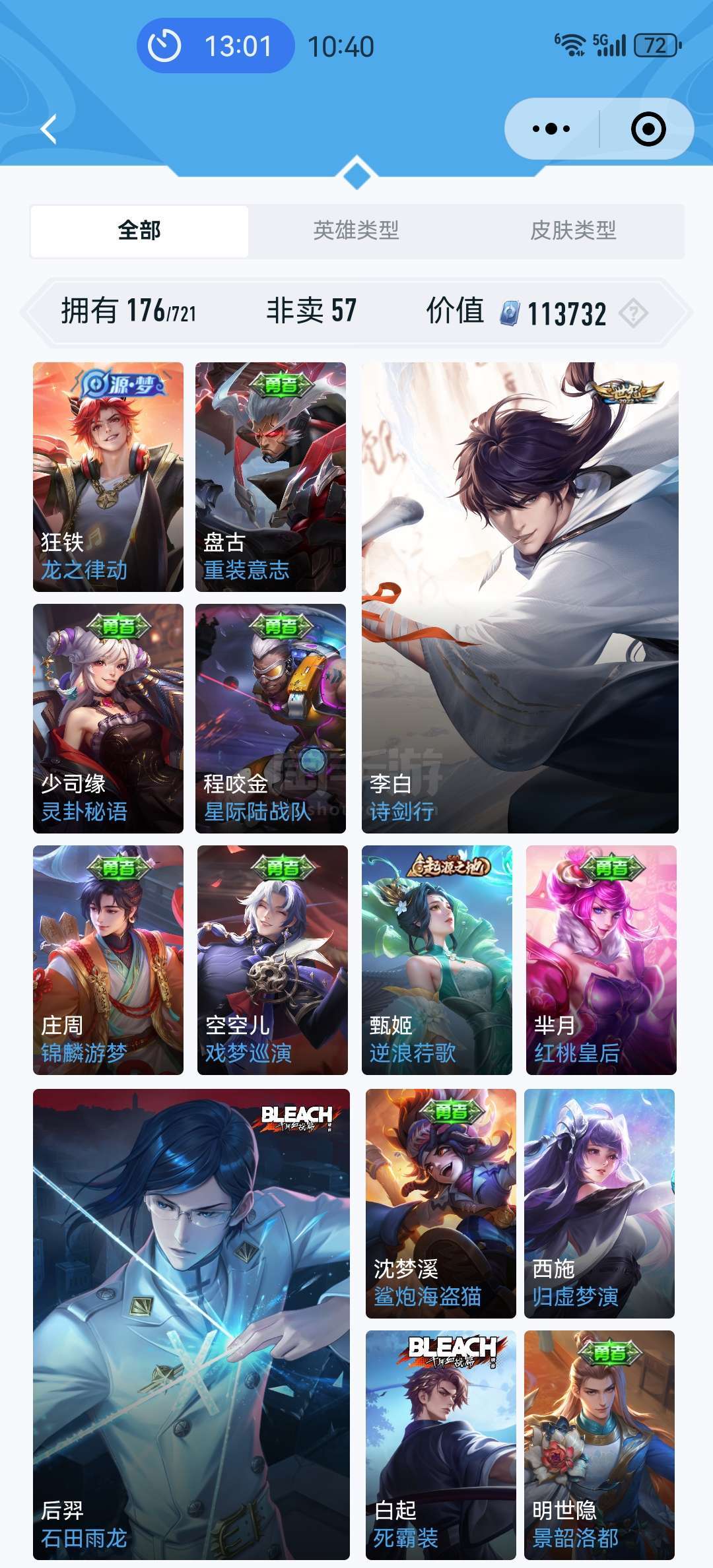Open the 白起 死霸装 skin card
Screen dimensions: 713x1568
pyautogui.click(x=441, y=1445)
